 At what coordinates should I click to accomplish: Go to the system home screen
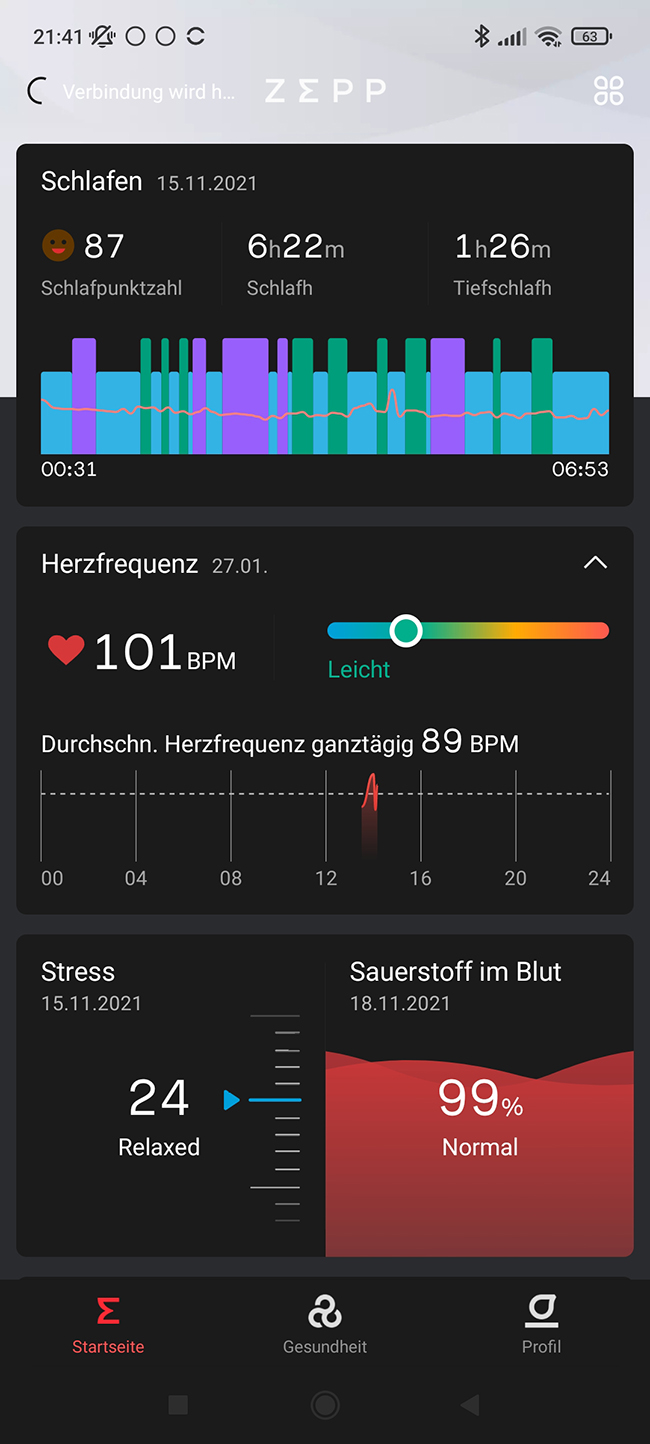coord(325,1405)
